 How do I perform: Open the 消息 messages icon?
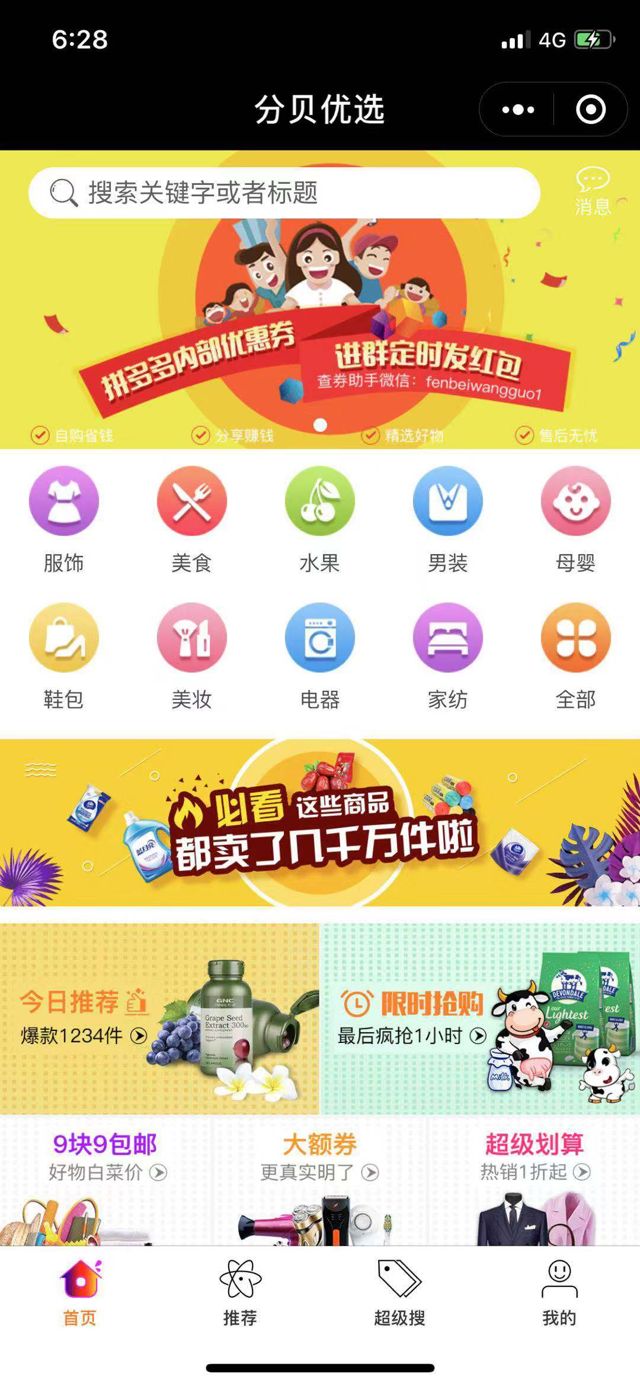[592, 191]
